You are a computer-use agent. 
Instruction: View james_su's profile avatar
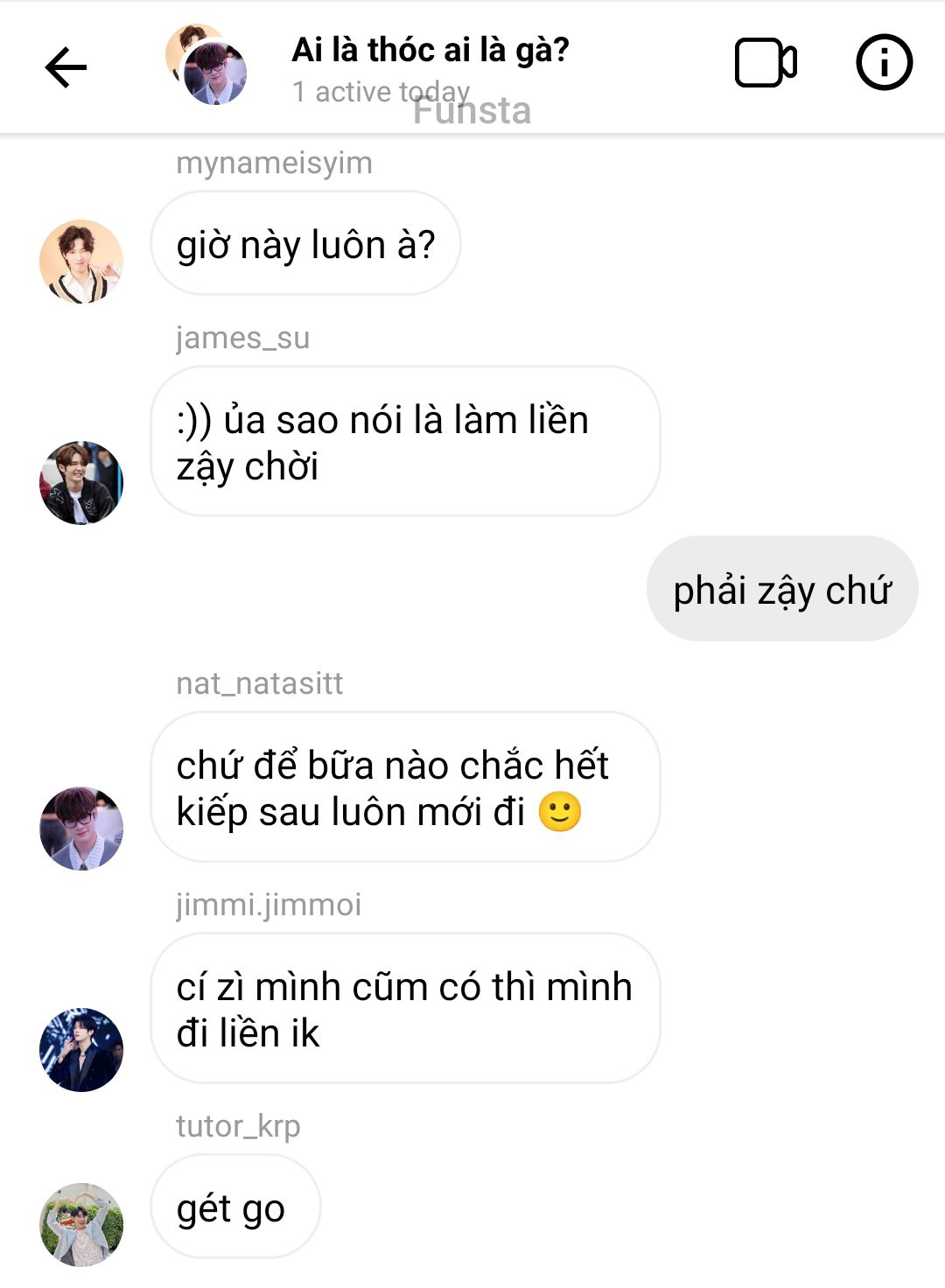[81, 483]
